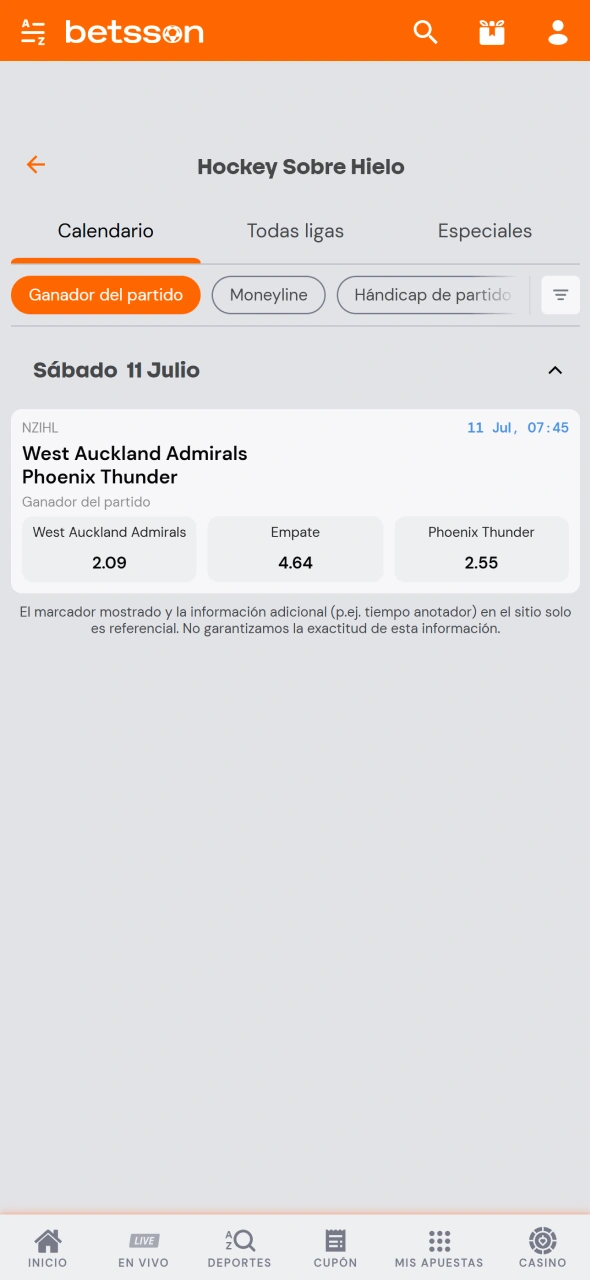The height and width of the screenshot is (1280, 590).
Task: Collapse the Sábado 11 Julio section
Action: [555, 370]
